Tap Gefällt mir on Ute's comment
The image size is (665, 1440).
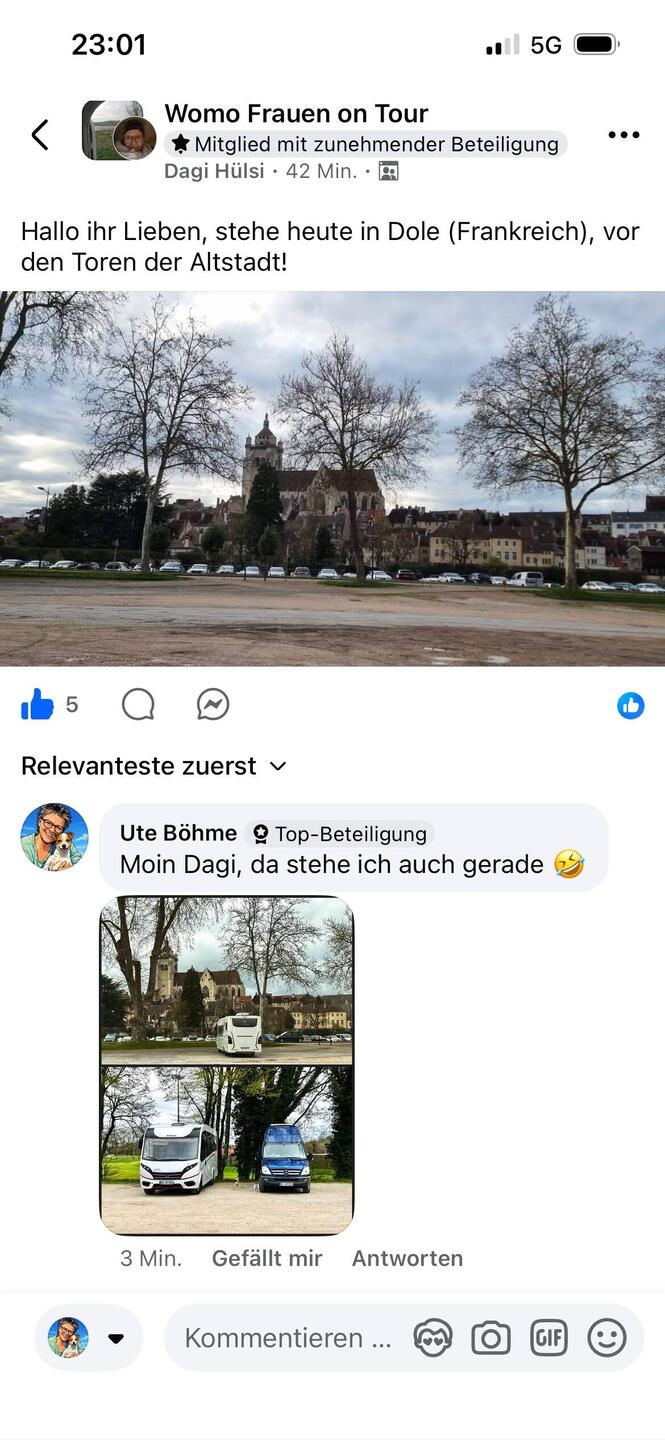(x=267, y=1258)
